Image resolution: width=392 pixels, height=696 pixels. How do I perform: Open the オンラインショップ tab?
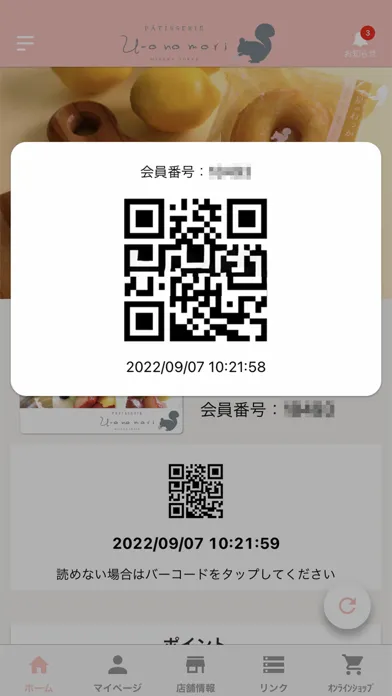tap(352, 672)
